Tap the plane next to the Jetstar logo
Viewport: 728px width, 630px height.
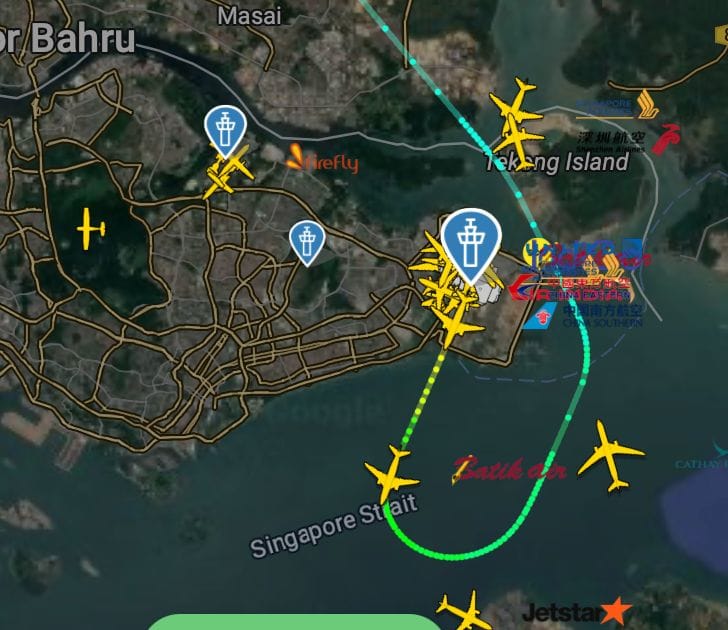point(466,610)
